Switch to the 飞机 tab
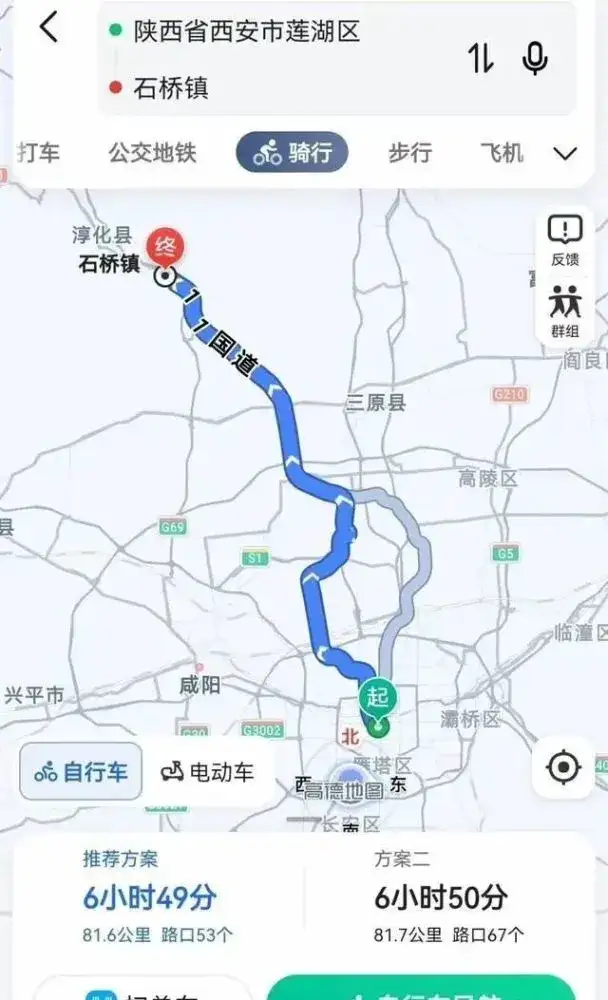 coord(500,153)
